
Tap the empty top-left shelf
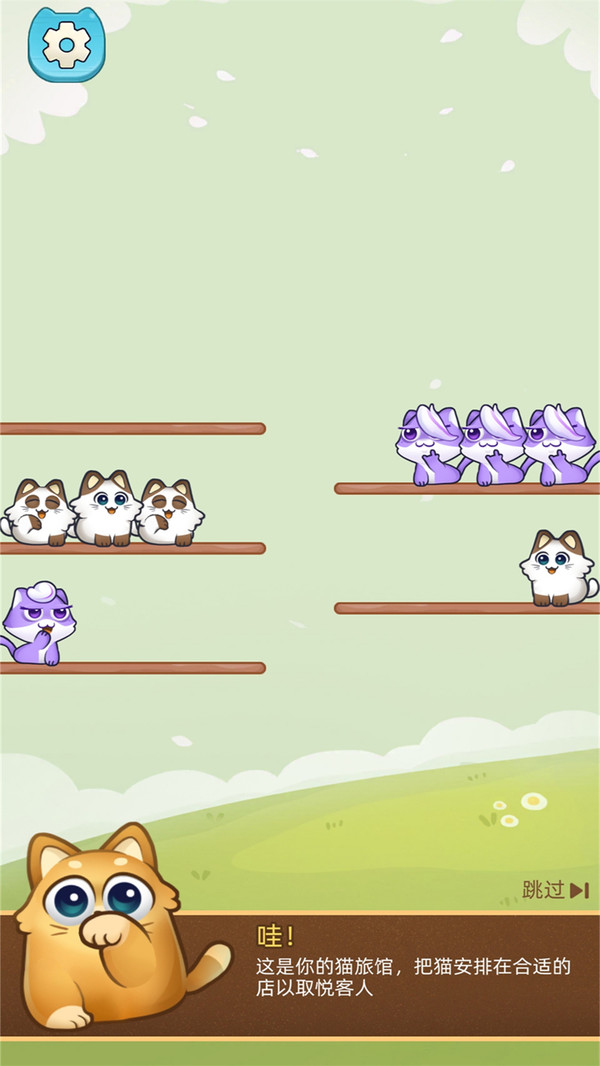tap(132, 428)
